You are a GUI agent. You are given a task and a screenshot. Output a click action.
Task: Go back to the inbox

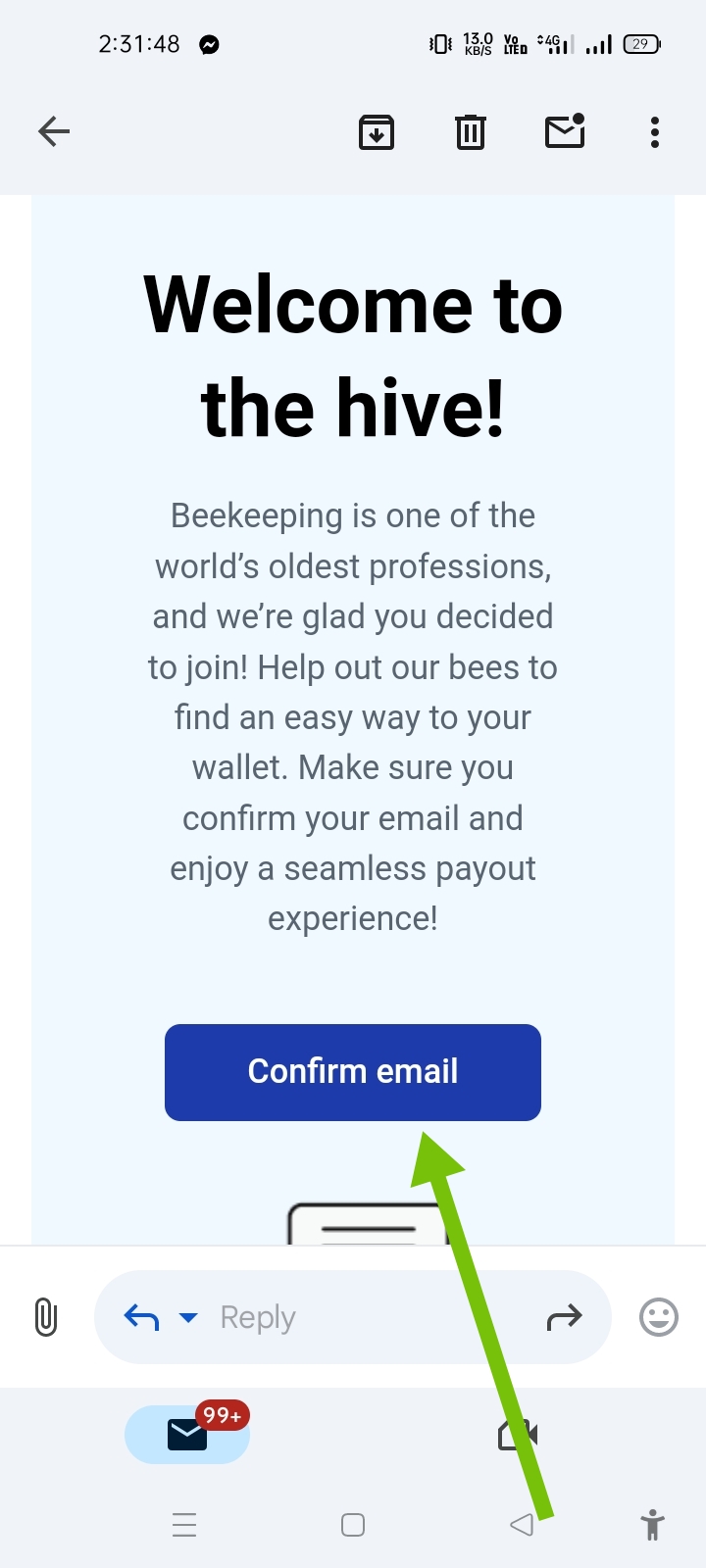click(x=54, y=131)
